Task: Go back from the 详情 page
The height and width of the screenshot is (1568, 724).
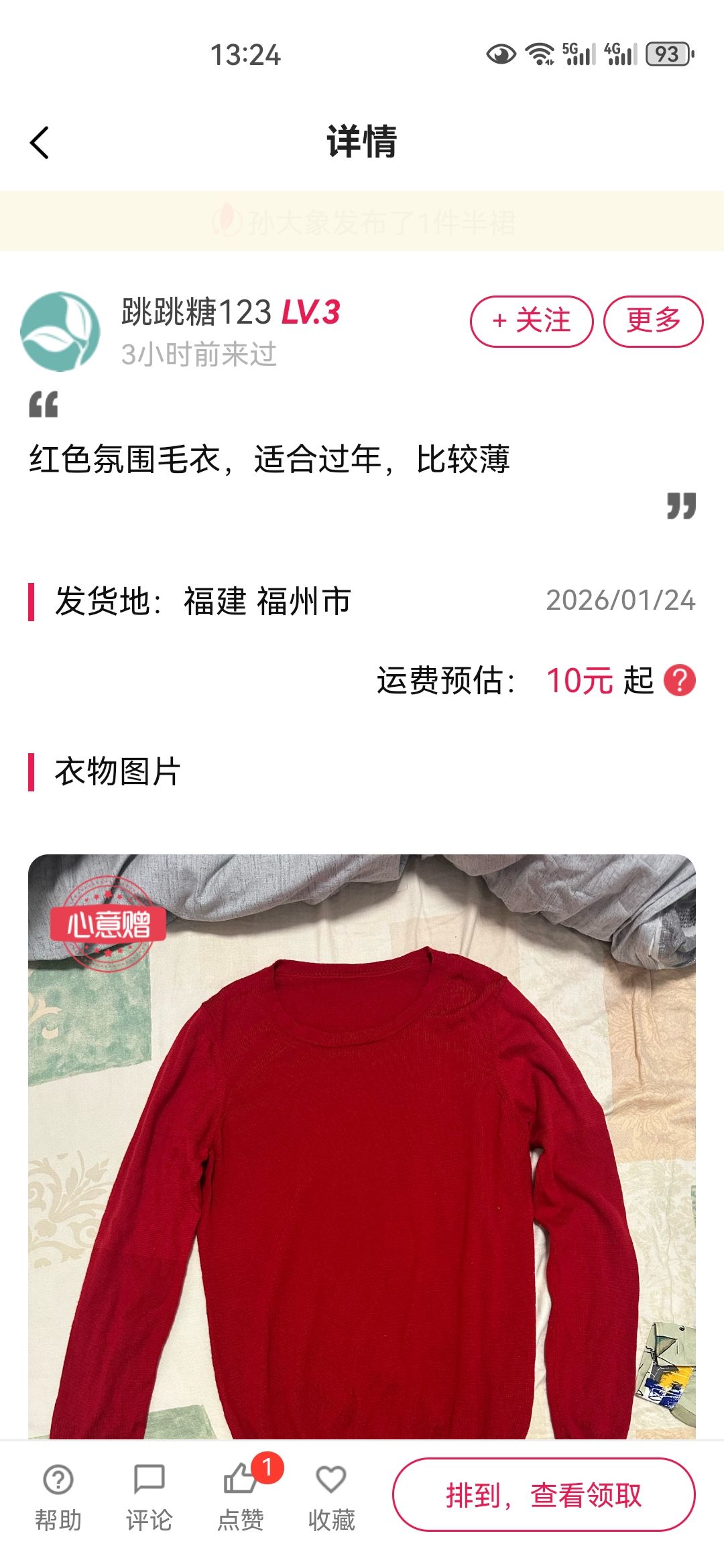Action: [x=40, y=143]
